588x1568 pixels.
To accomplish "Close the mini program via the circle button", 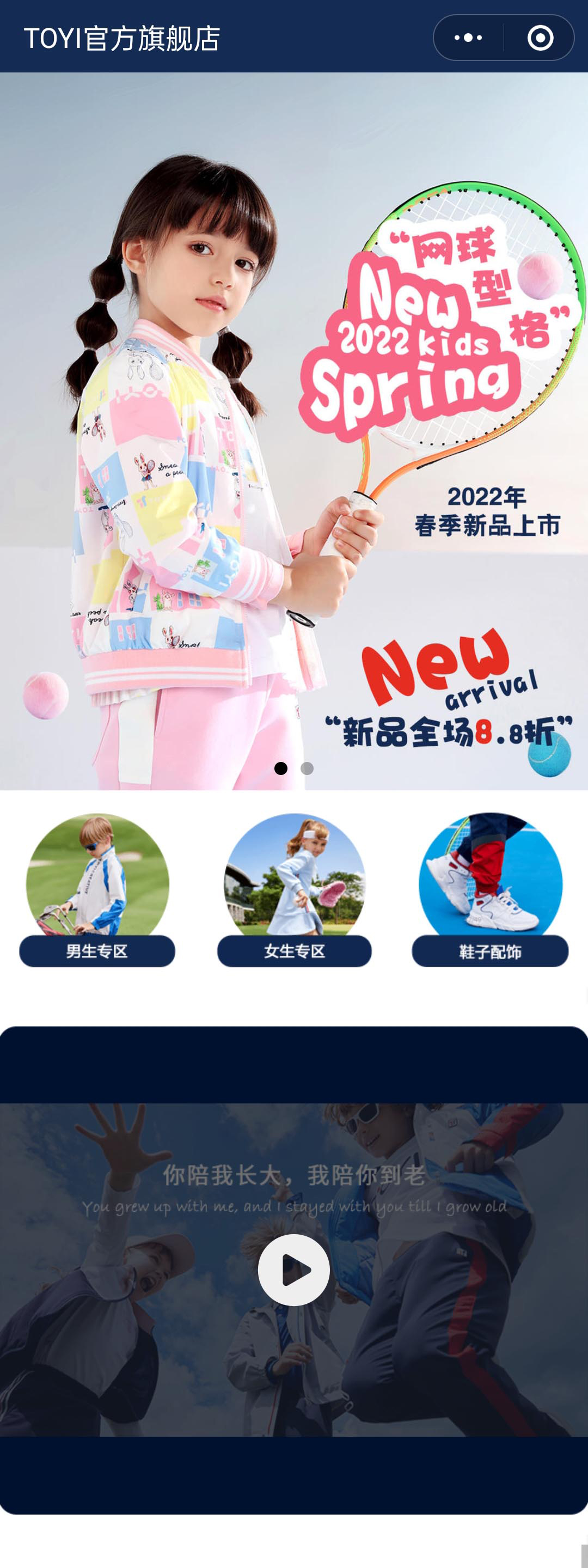I will coord(540,38).
